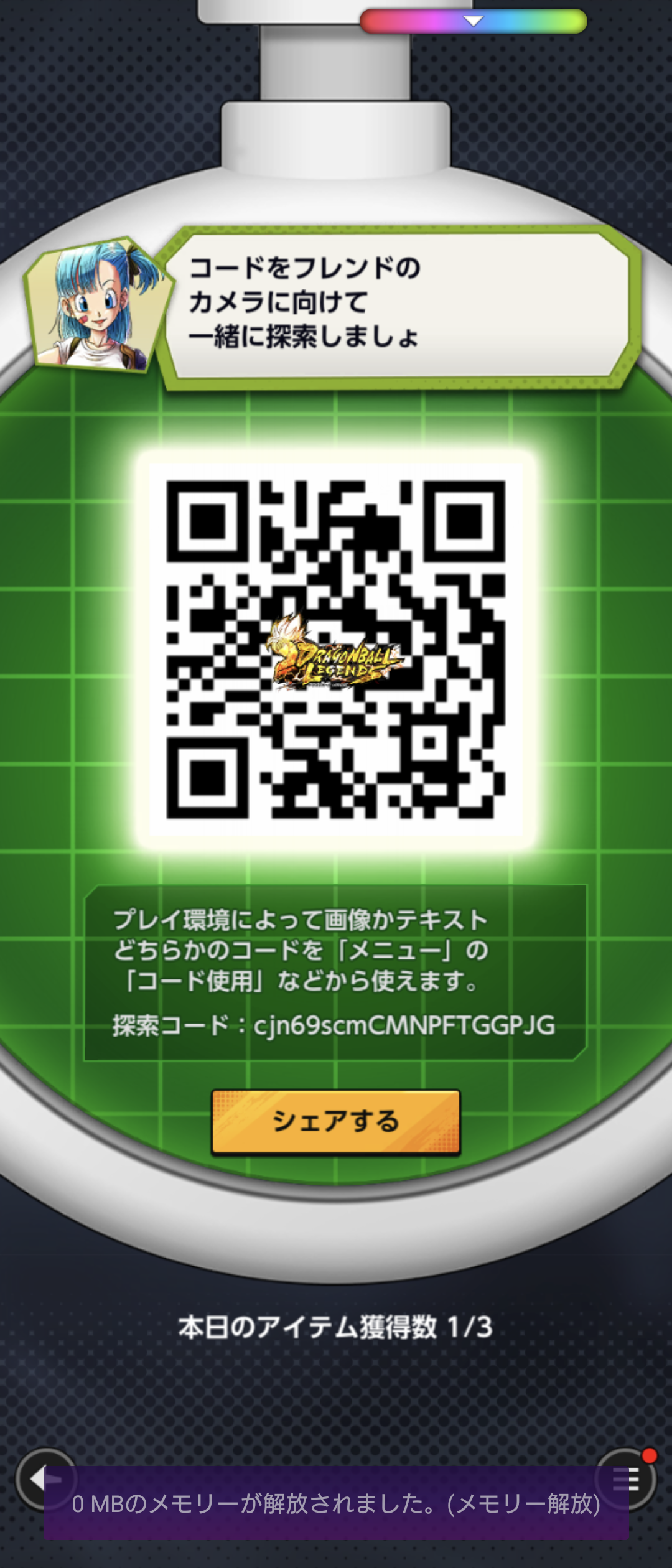The width and height of the screenshot is (672, 1568).
Task: Tap the シェアする share button
Action: coord(335,1121)
